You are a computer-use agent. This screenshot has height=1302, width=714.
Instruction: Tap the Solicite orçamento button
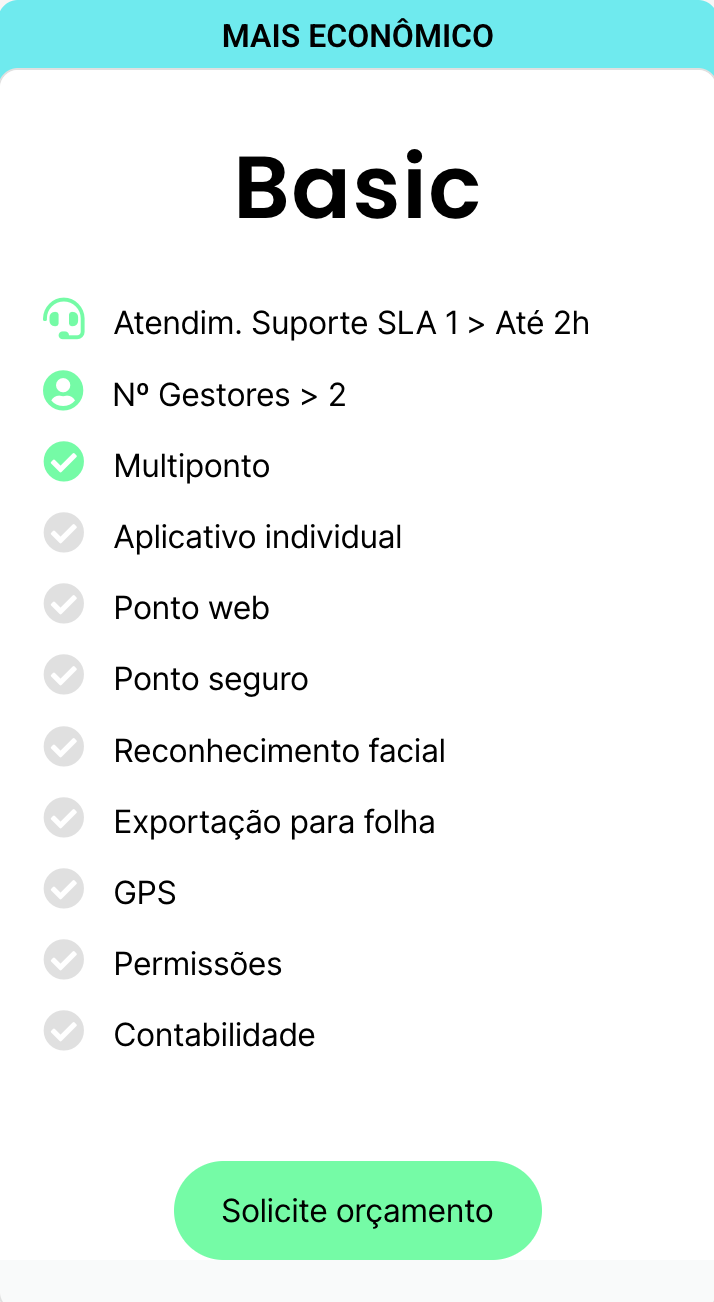pos(358,1210)
